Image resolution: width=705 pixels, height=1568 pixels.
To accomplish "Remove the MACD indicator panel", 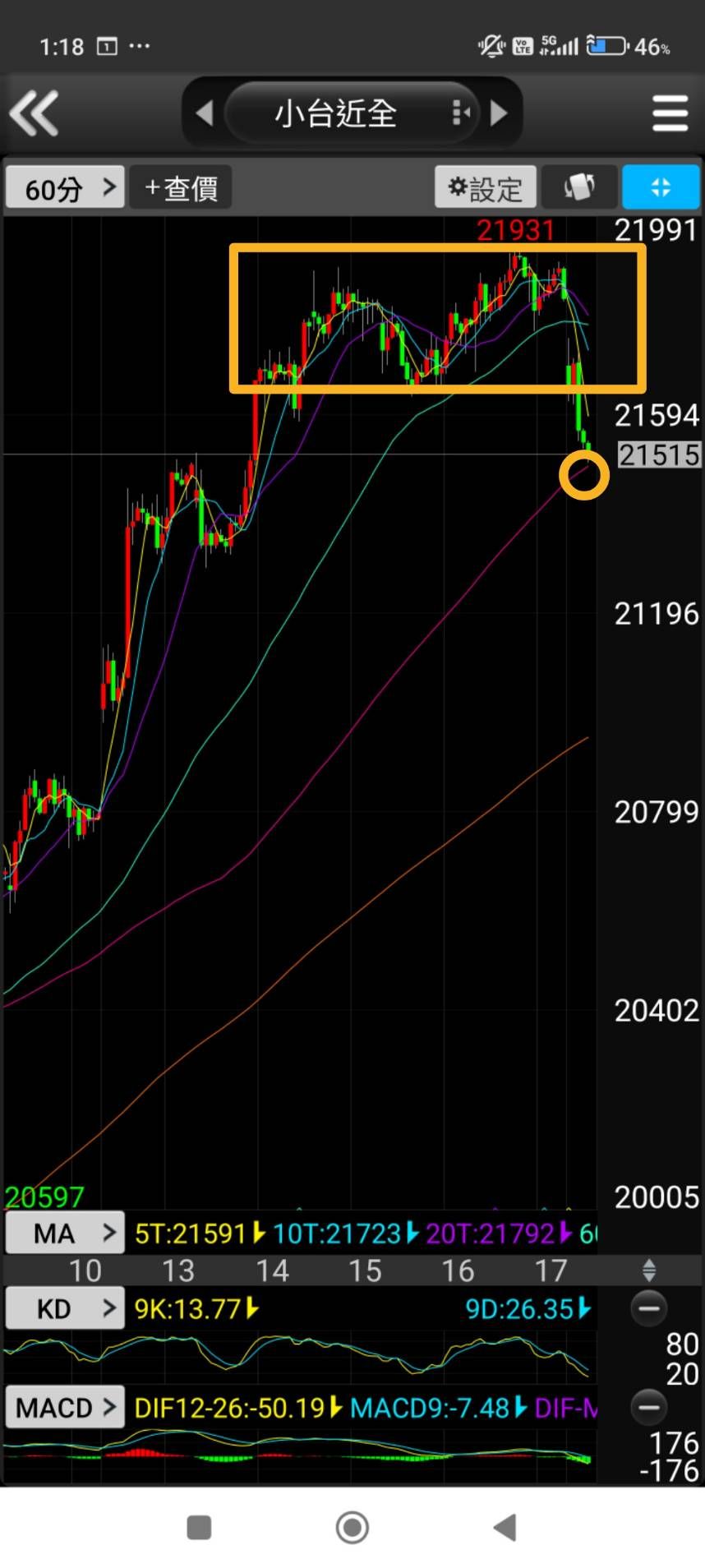I will [649, 1407].
